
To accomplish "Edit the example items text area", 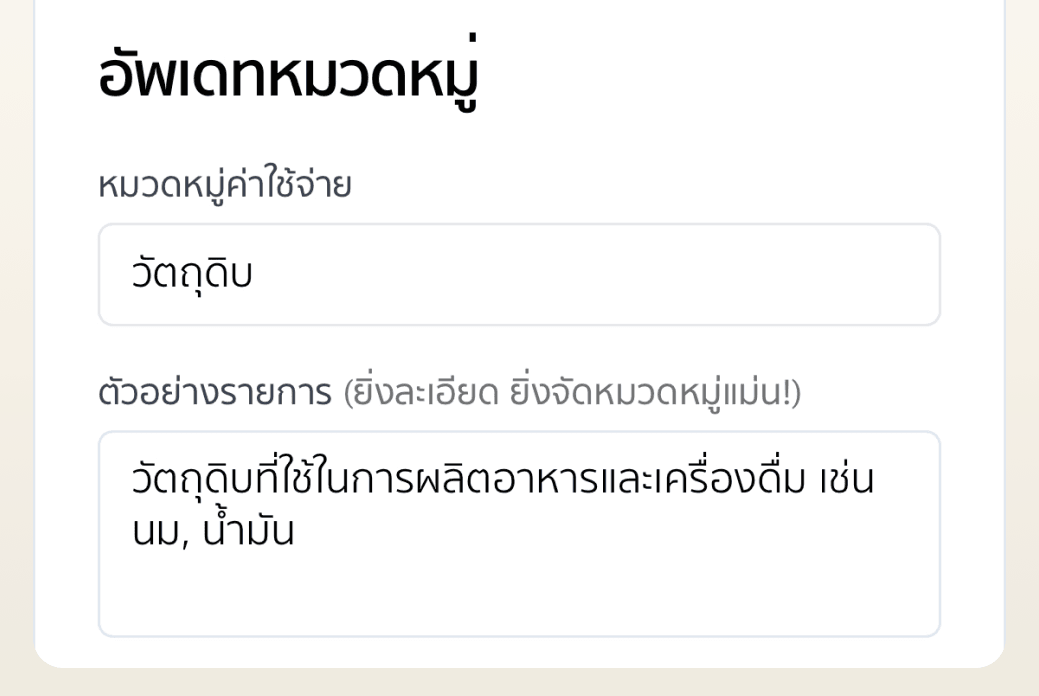I will pos(519,534).
